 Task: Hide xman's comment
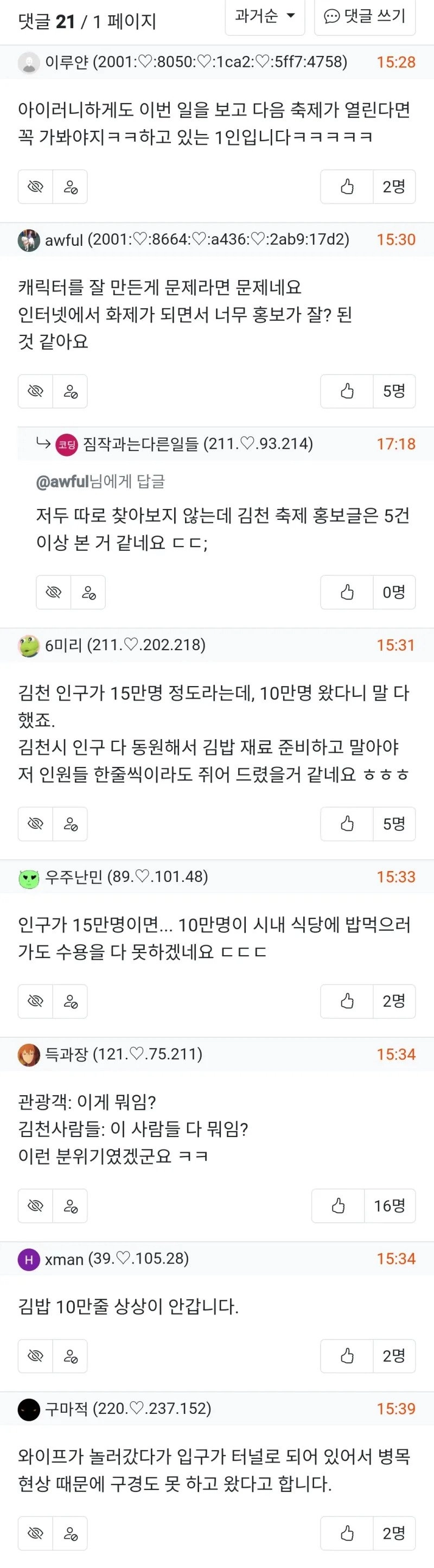coord(36,1356)
